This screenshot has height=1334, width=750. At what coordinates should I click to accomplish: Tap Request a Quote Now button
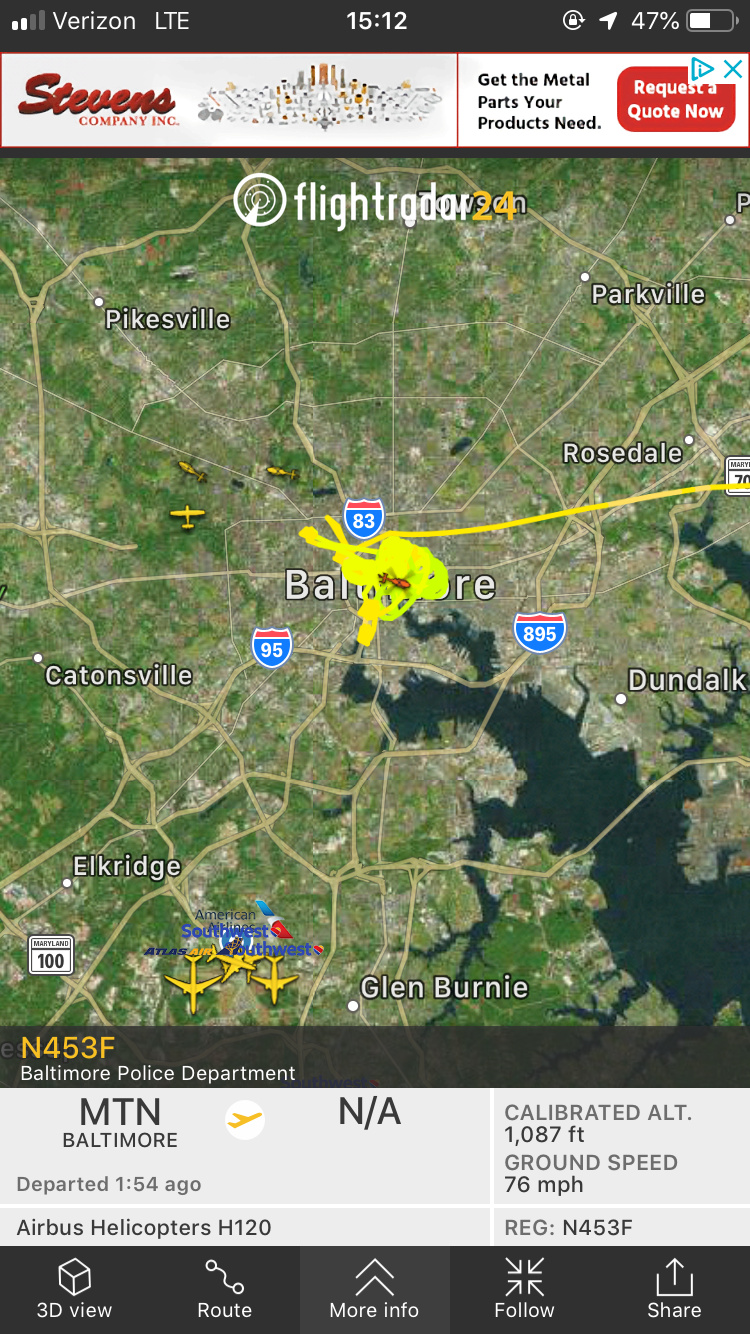tap(674, 100)
